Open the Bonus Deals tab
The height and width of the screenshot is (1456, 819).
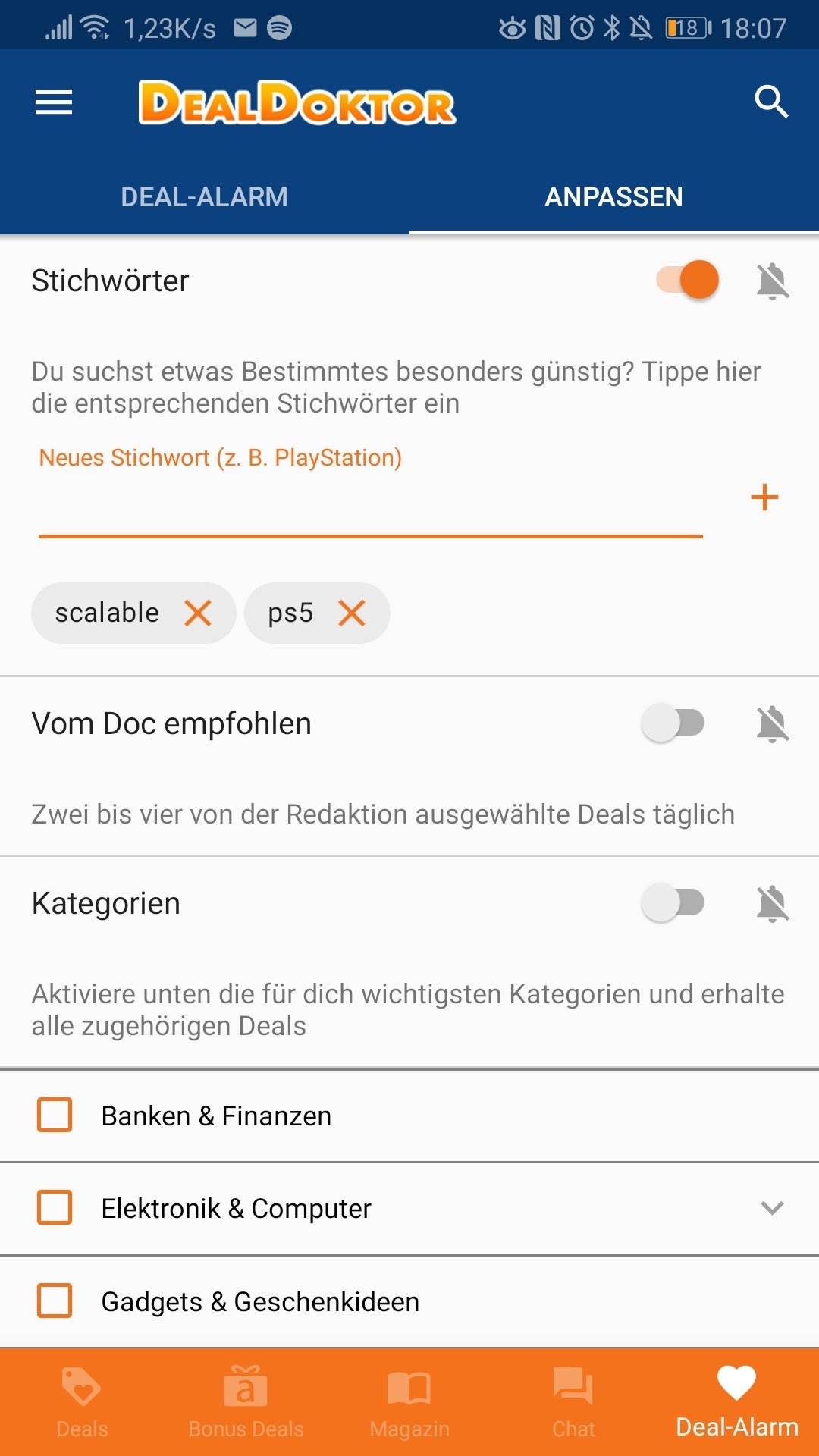tap(246, 1402)
